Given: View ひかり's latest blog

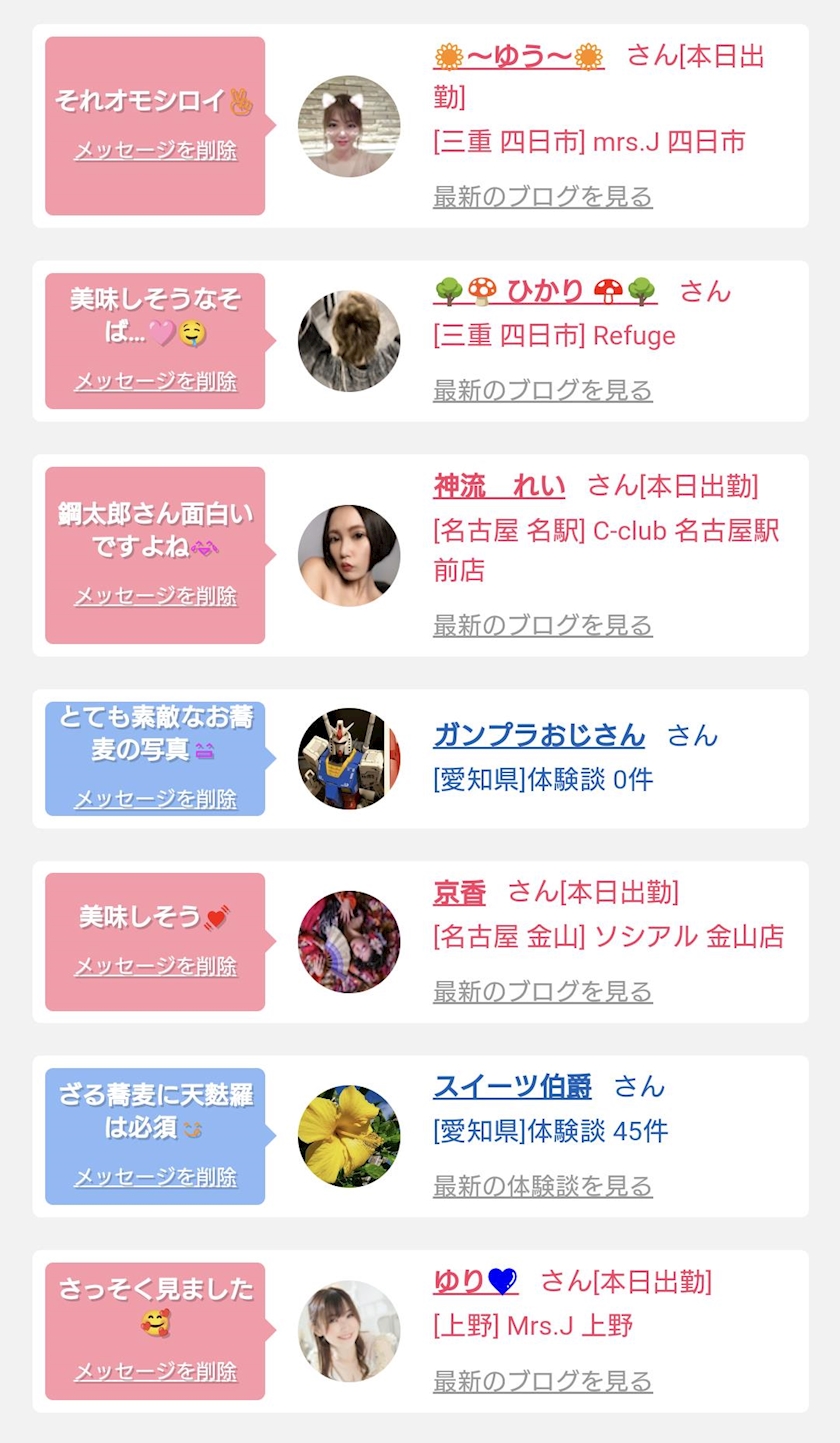Looking at the screenshot, I should (x=542, y=390).
